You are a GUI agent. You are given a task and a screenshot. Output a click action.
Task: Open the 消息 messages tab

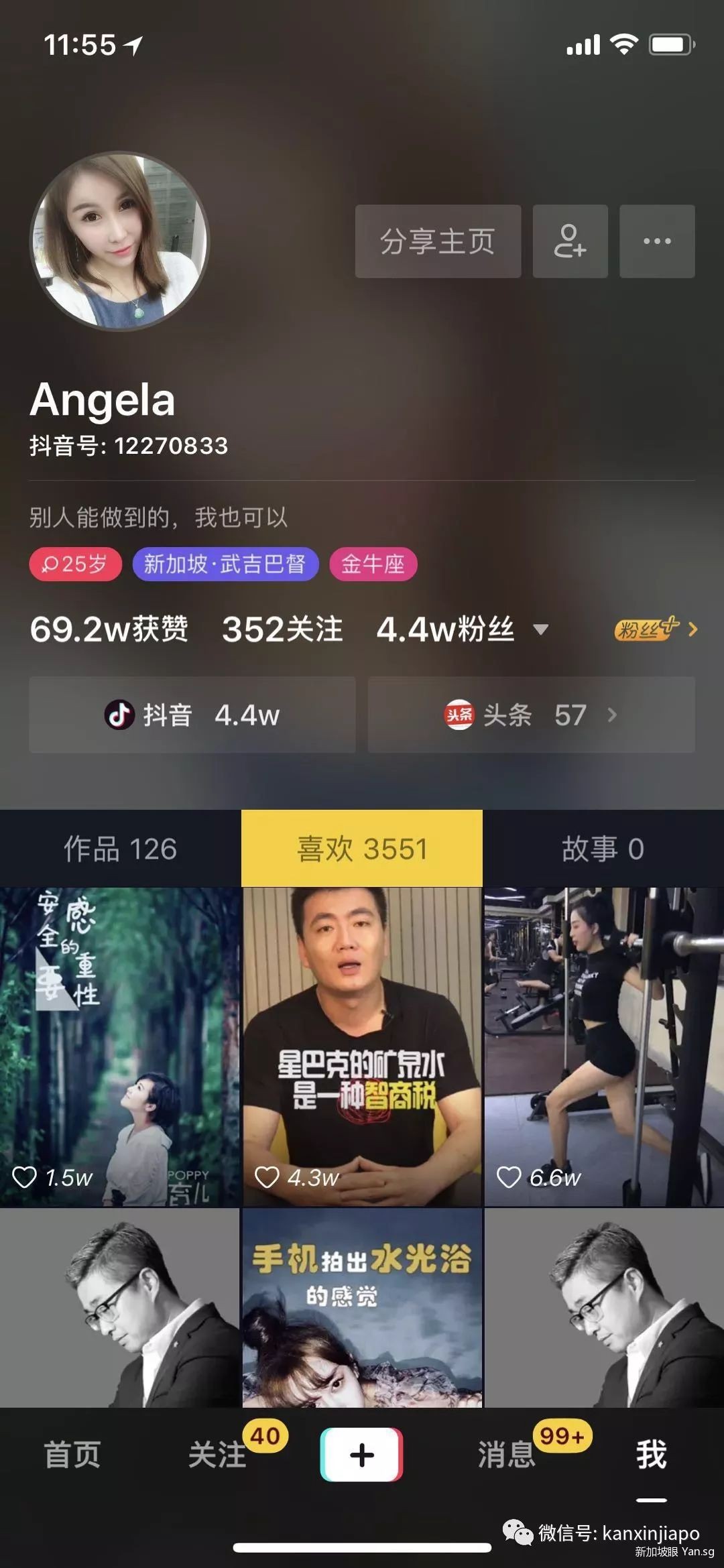click(507, 1455)
